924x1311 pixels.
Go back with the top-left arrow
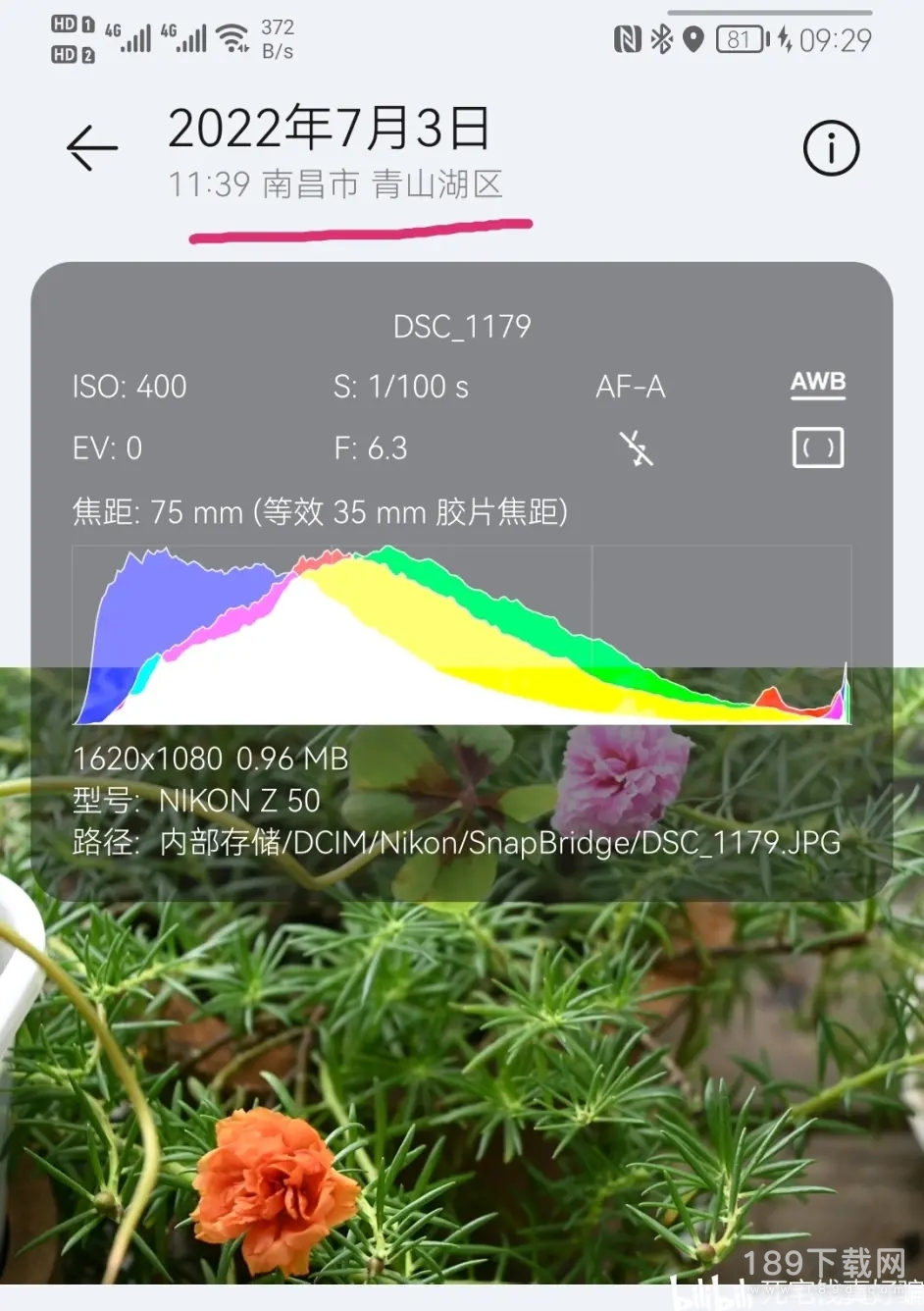tap(92, 148)
